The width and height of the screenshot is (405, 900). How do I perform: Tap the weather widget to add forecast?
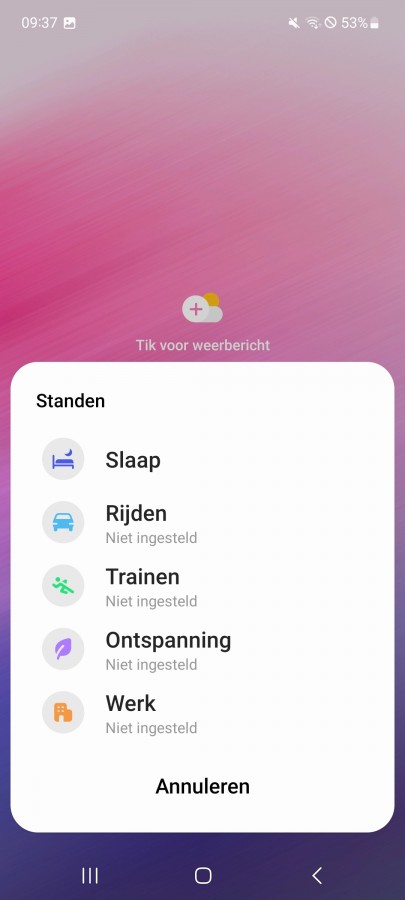(x=202, y=322)
